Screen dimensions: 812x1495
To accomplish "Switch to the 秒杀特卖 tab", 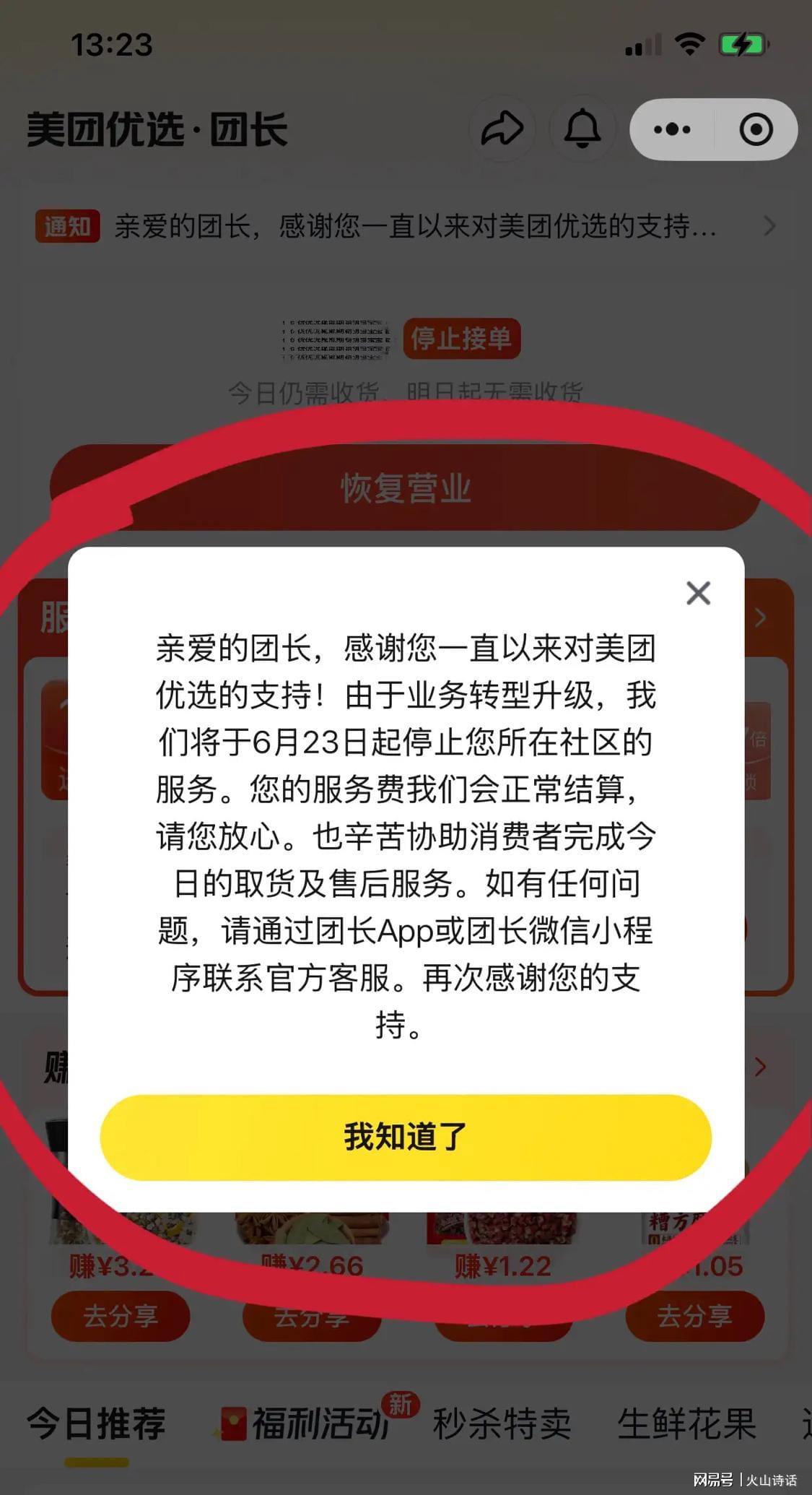I will click(x=502, y=1423).
